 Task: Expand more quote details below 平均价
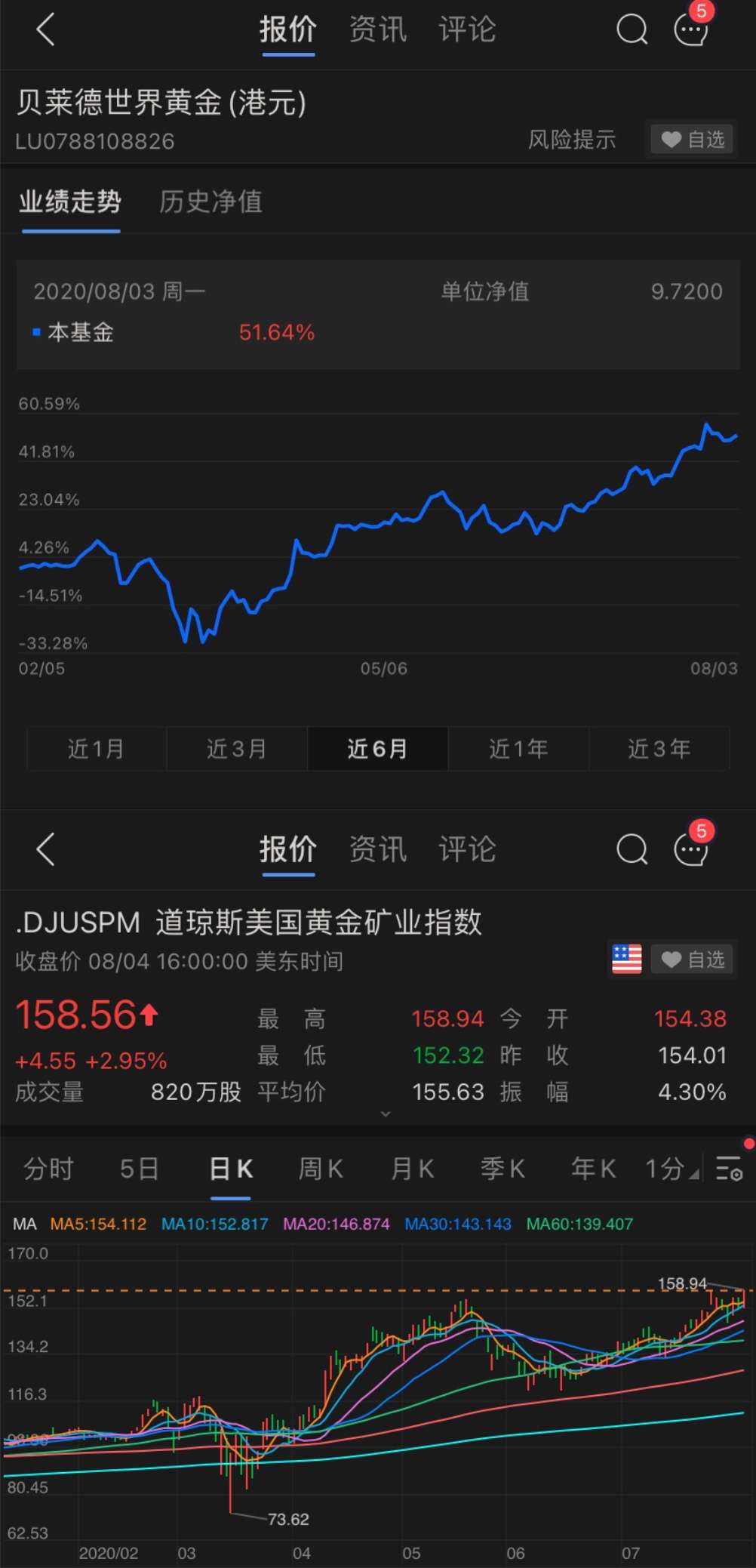(x=386, y=1114)
